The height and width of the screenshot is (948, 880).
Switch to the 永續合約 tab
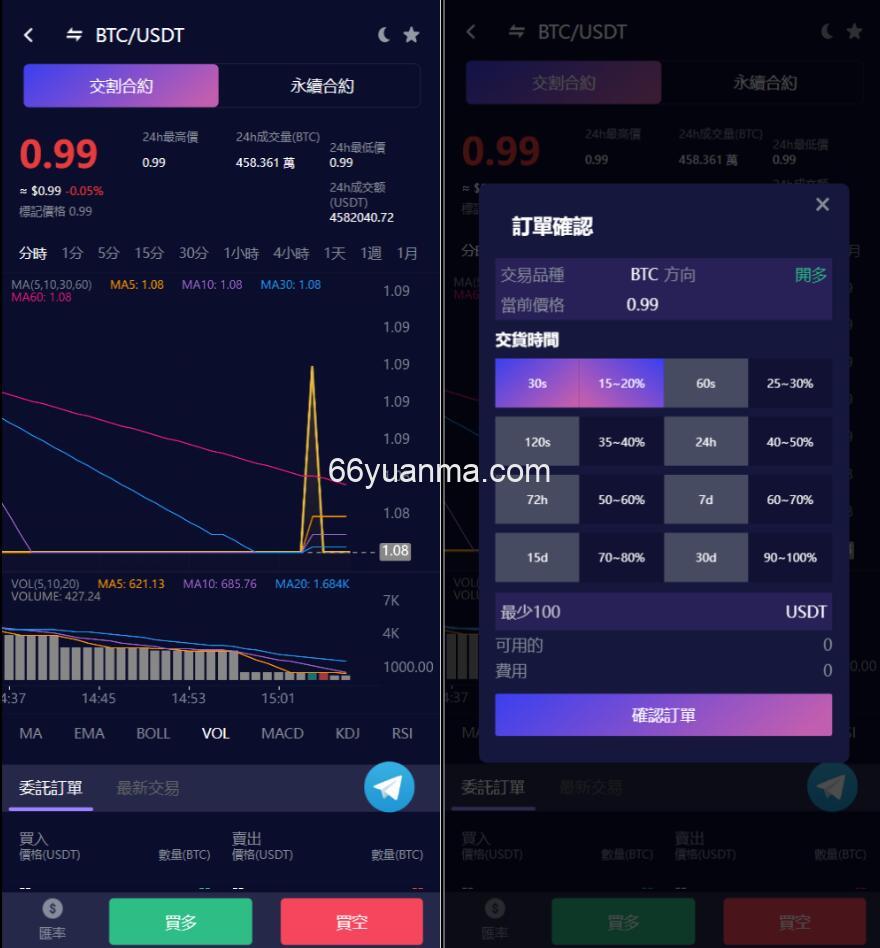[320, 85]
